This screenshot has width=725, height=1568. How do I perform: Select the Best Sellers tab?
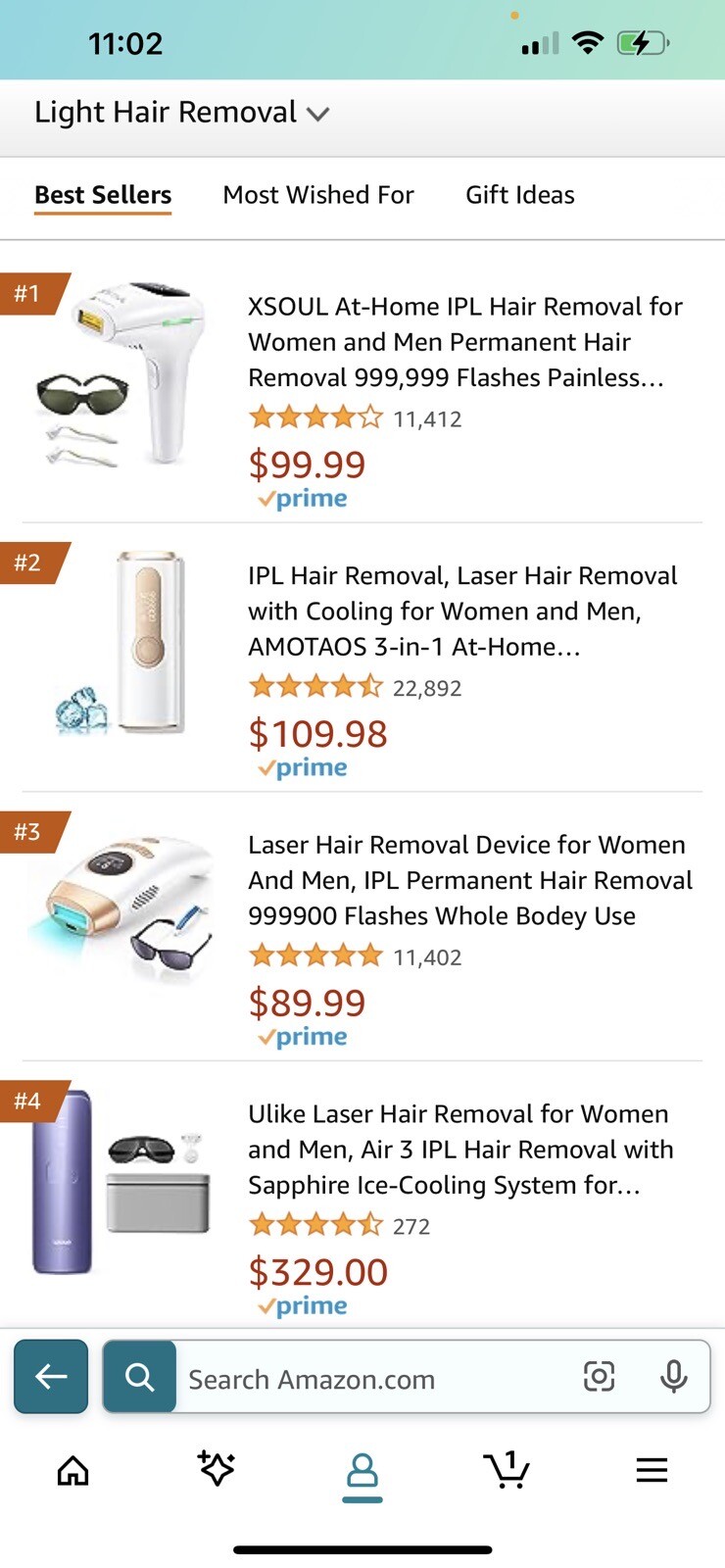tap(103, 195)
